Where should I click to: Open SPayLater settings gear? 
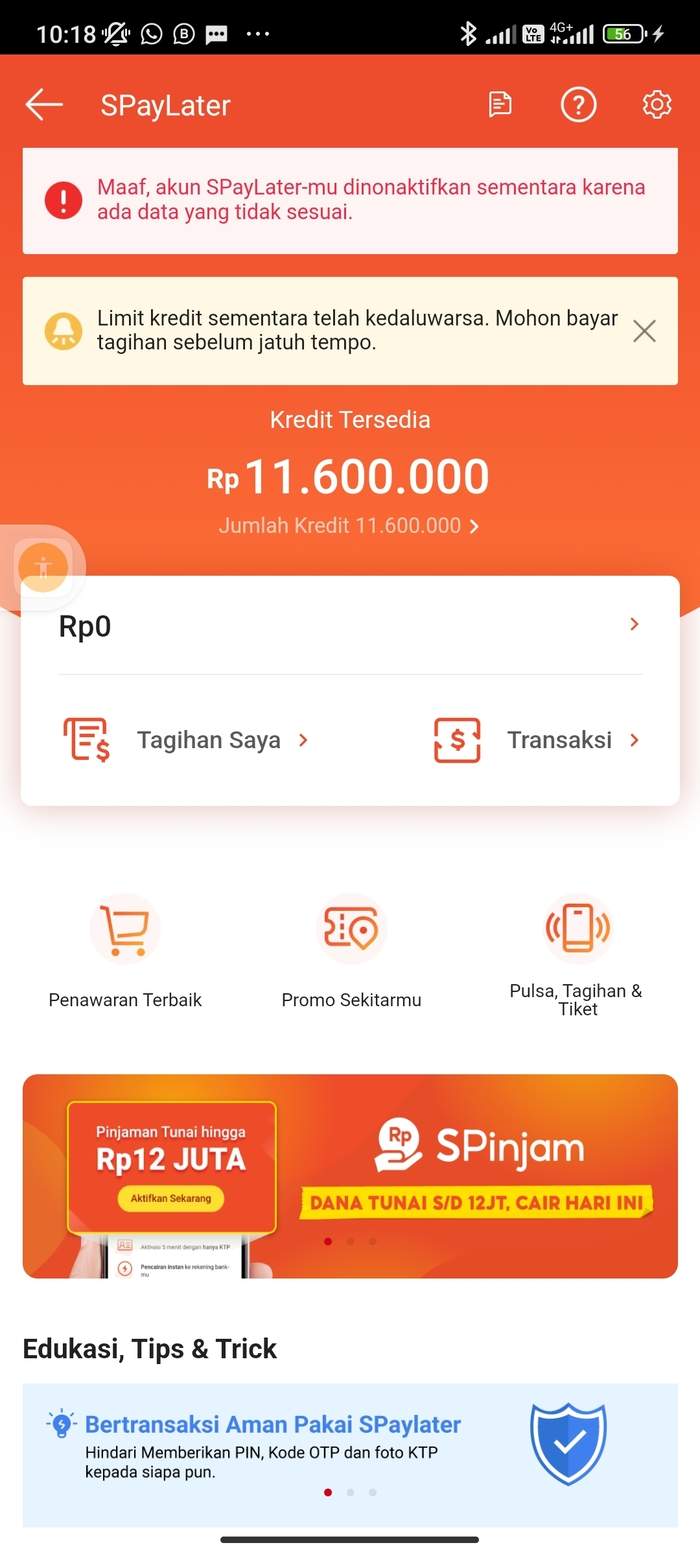coord(656,104)
